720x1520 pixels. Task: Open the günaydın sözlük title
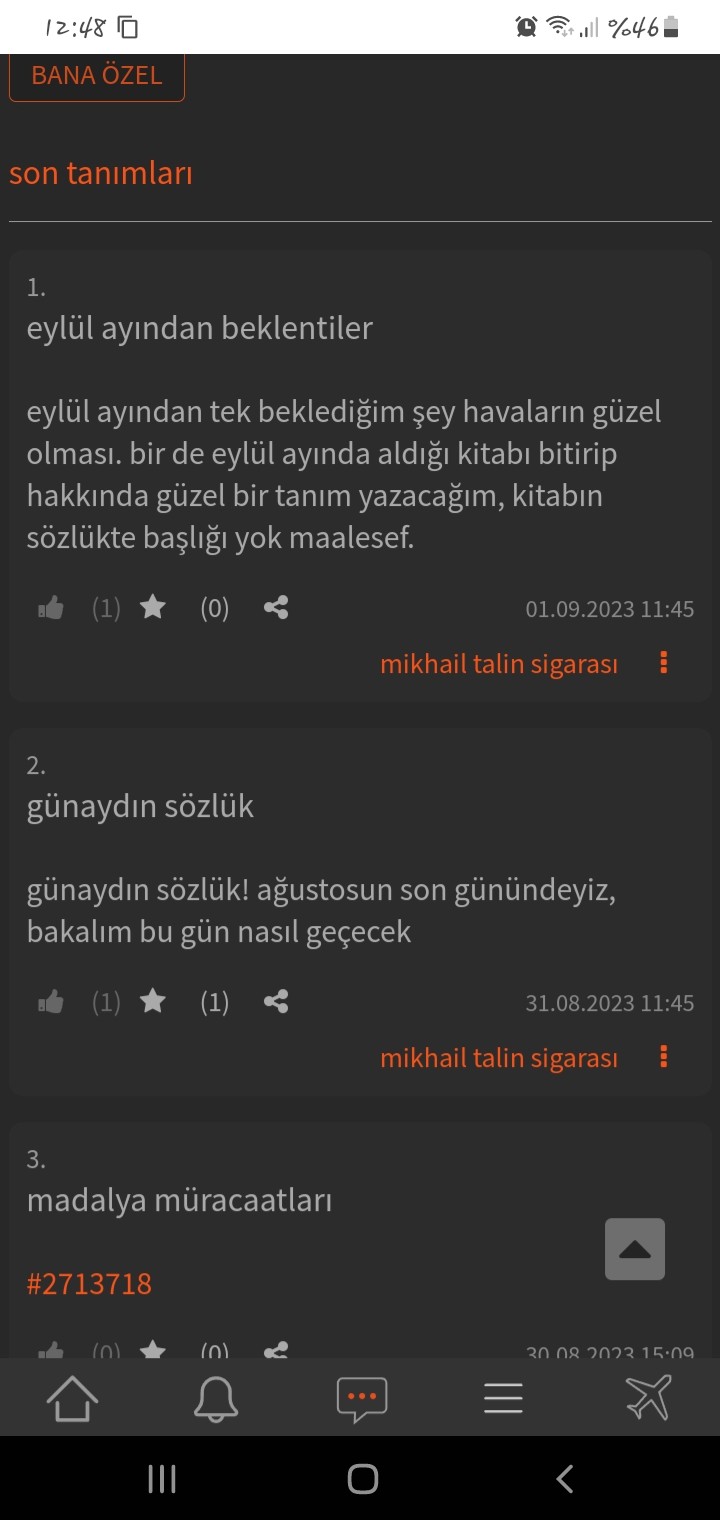coord(140,806)
